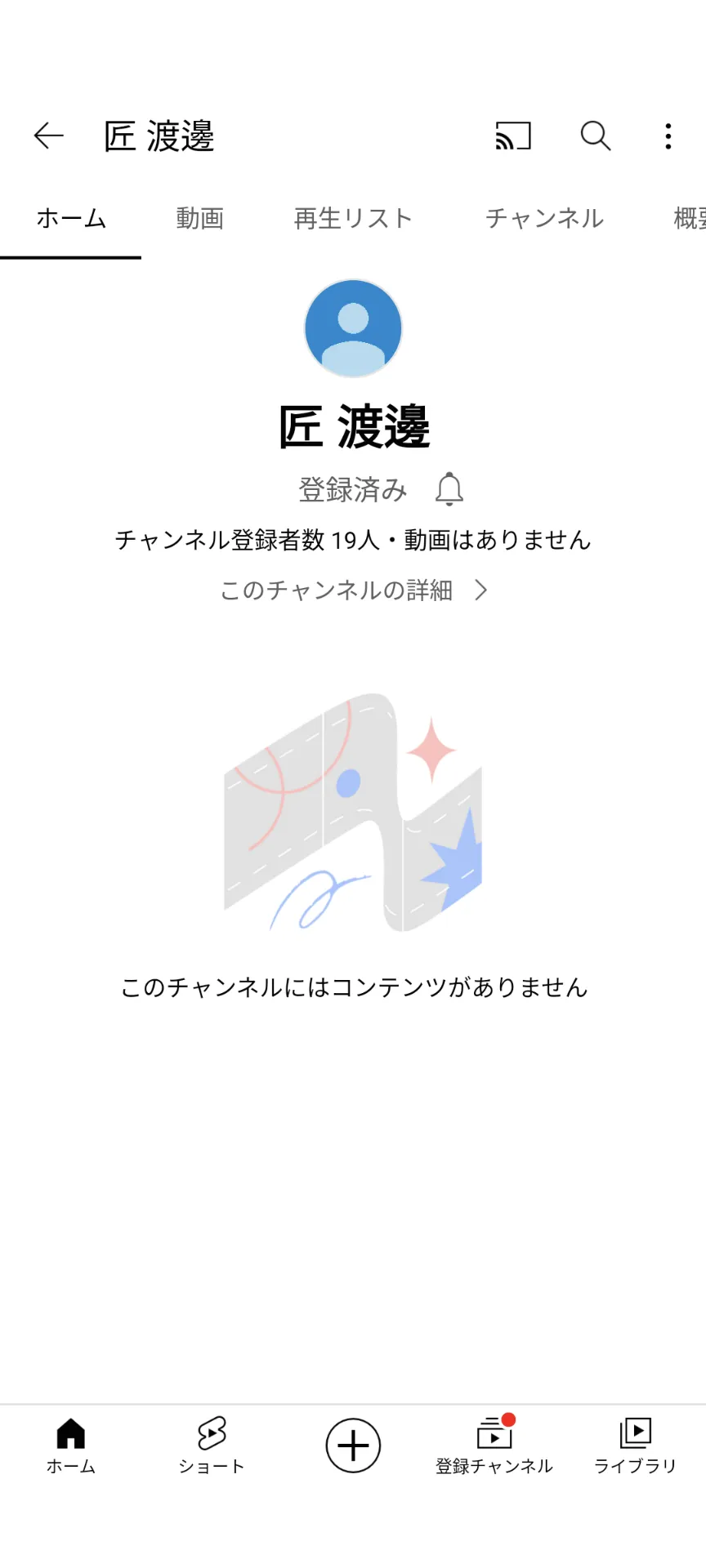Switch to the 再生リスト tab

(354, 218)
